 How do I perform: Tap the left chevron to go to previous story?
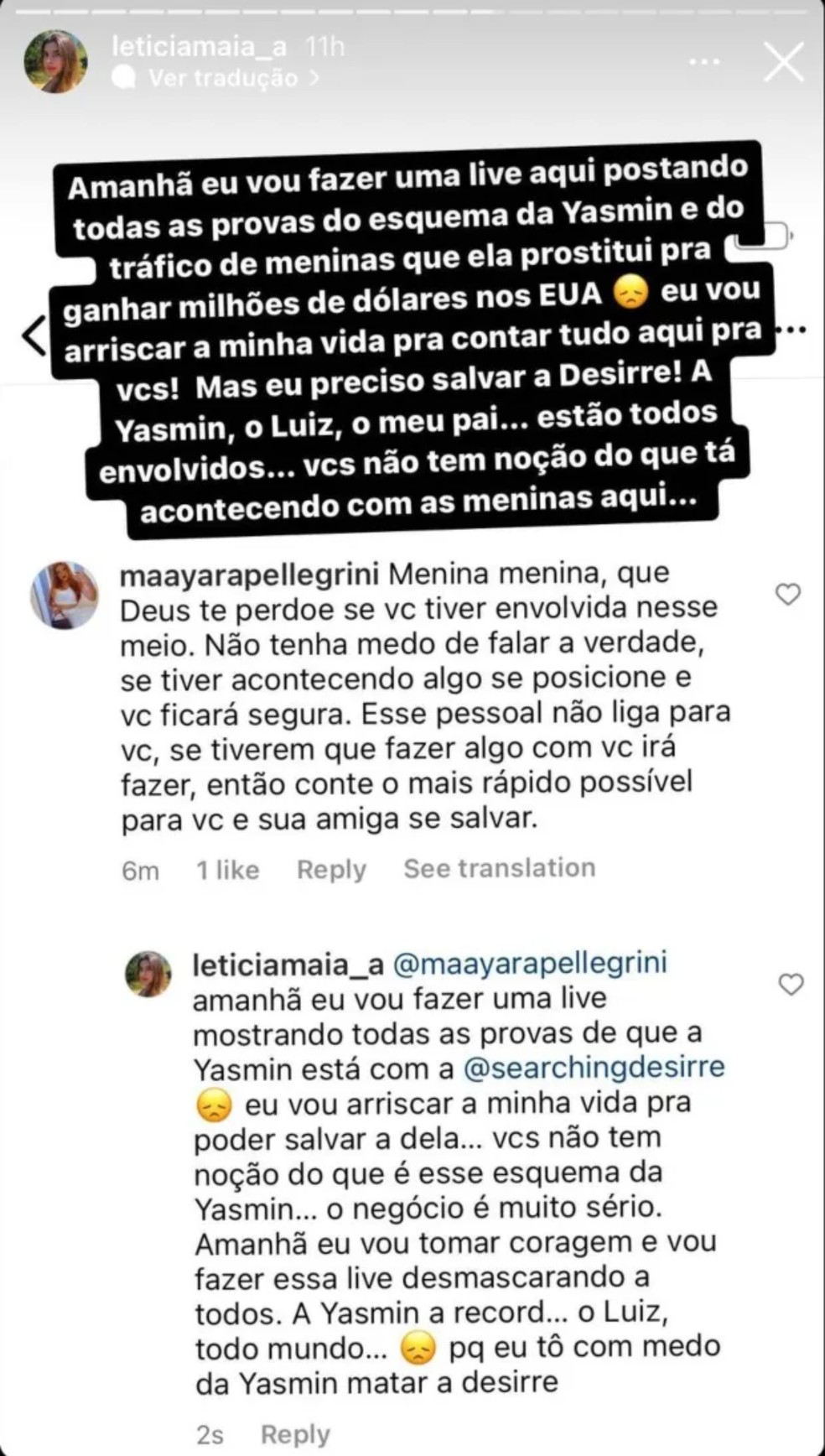tap(34, 335)
